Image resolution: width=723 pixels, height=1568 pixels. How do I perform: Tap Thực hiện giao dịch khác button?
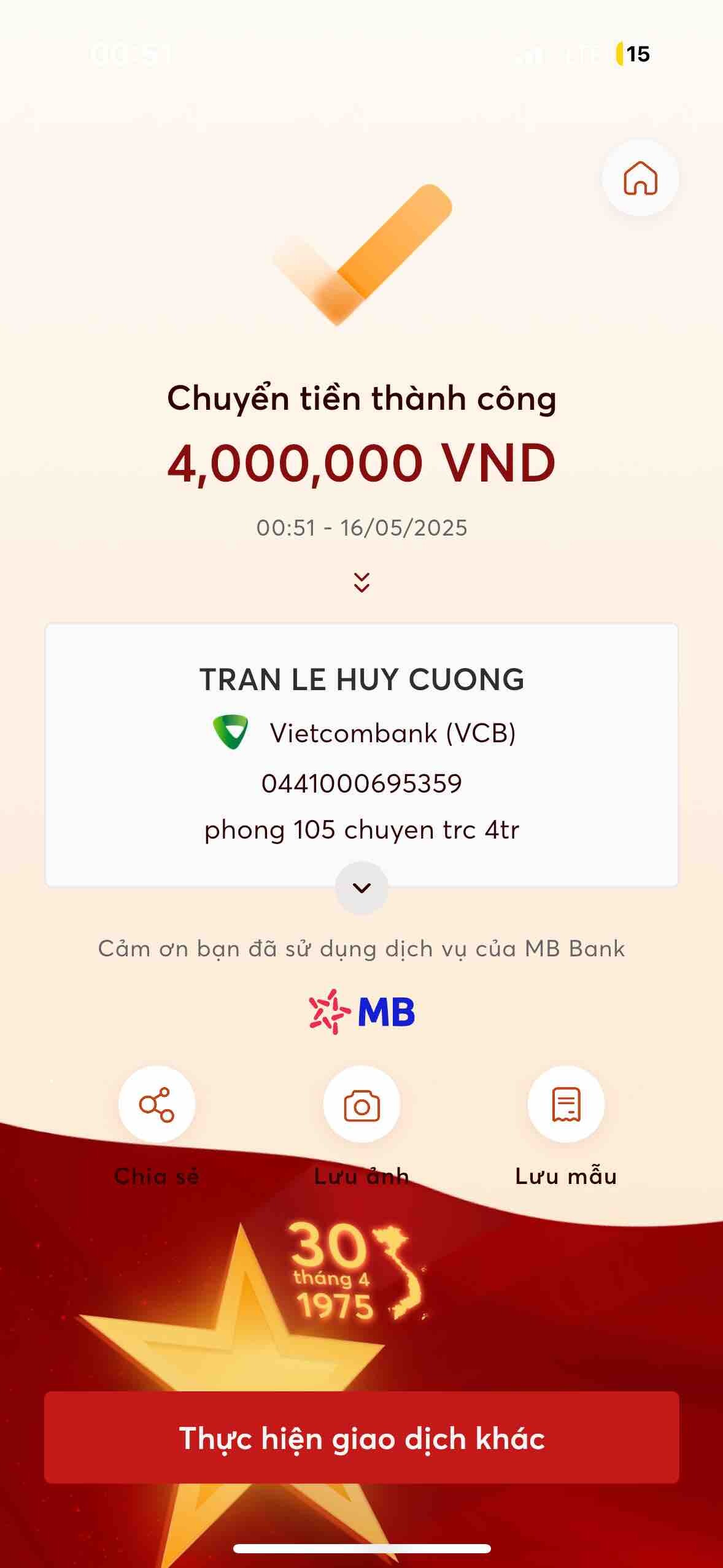click(x=361, y=1438)
